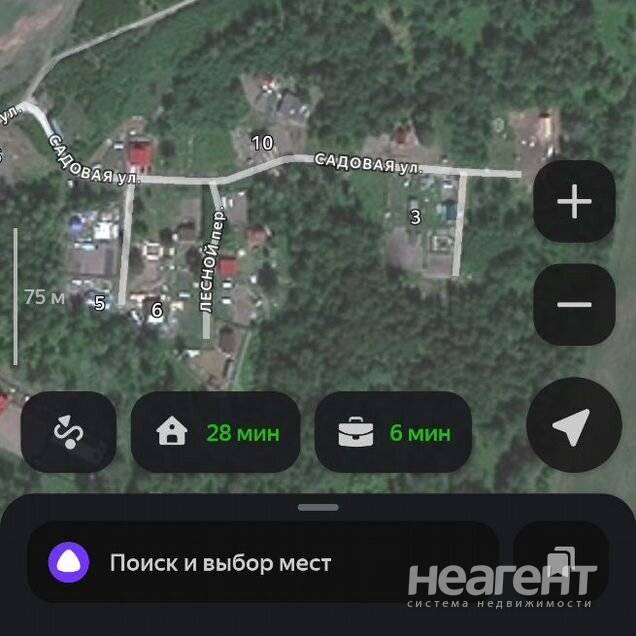This screenshot has width=636, height=636.
Task: Zoom out of the map
Action: tap(574, 305)
